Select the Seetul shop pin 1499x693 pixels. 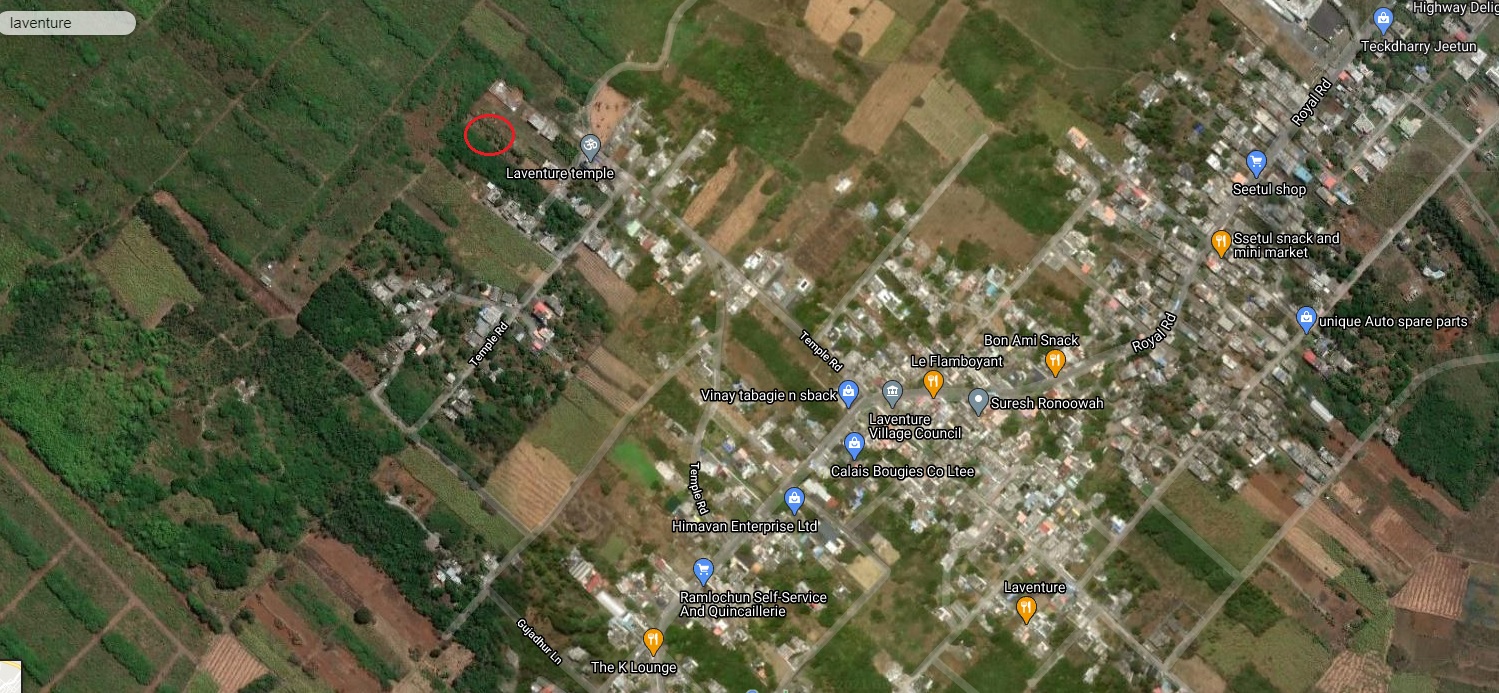point(1257,163)
